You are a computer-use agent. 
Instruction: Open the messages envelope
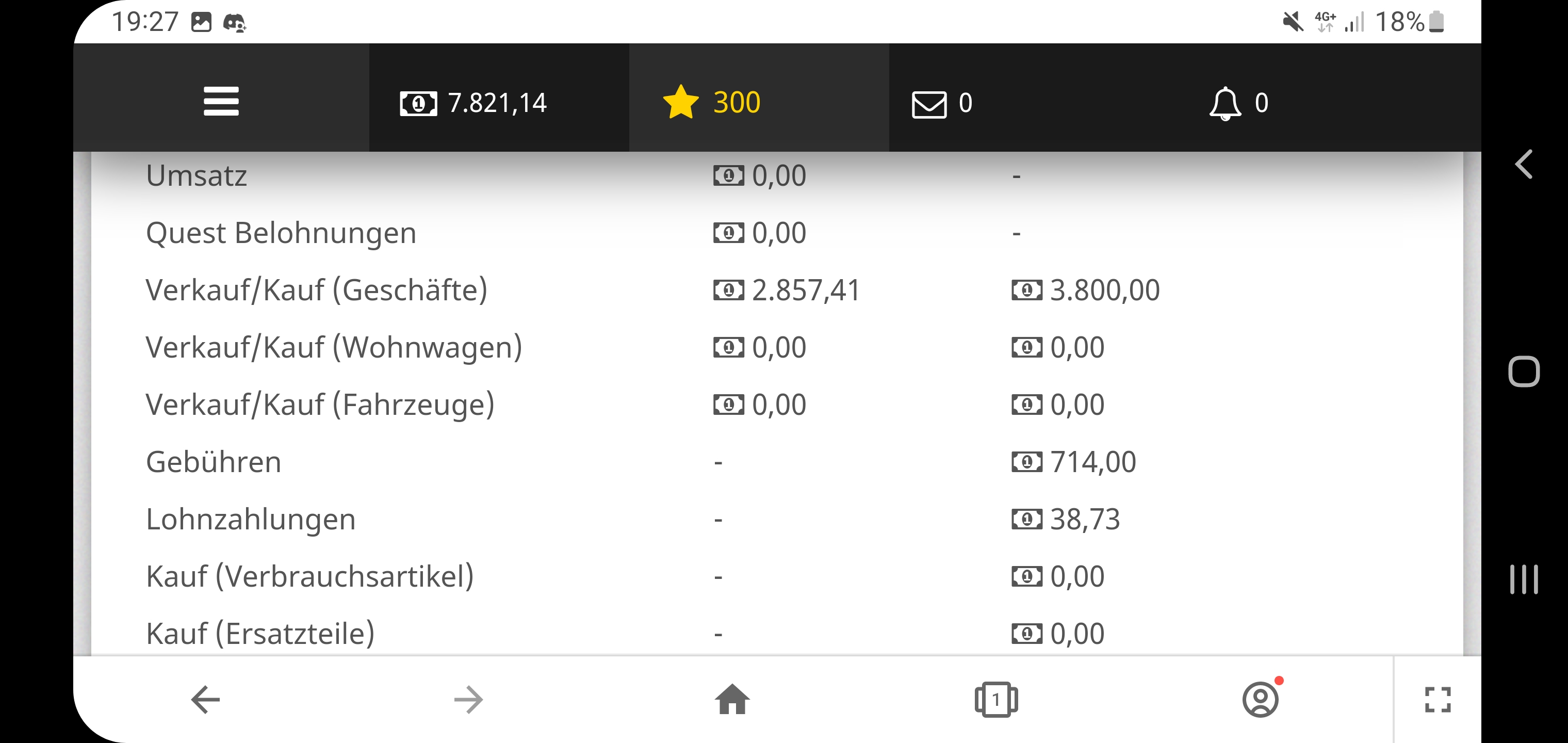[x=941, y=103]
